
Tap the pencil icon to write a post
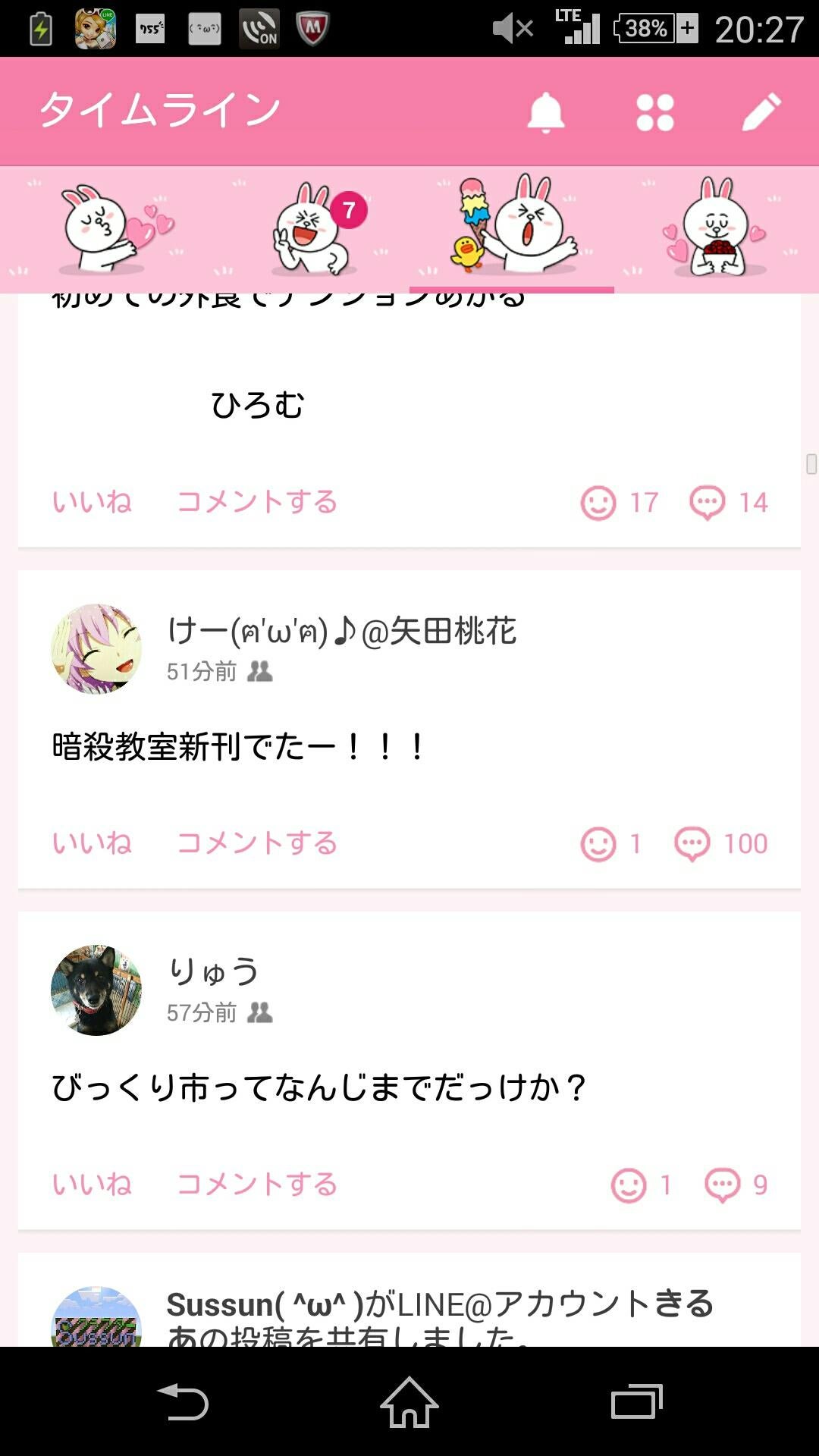pyautogui.click(x=761, y=111)
